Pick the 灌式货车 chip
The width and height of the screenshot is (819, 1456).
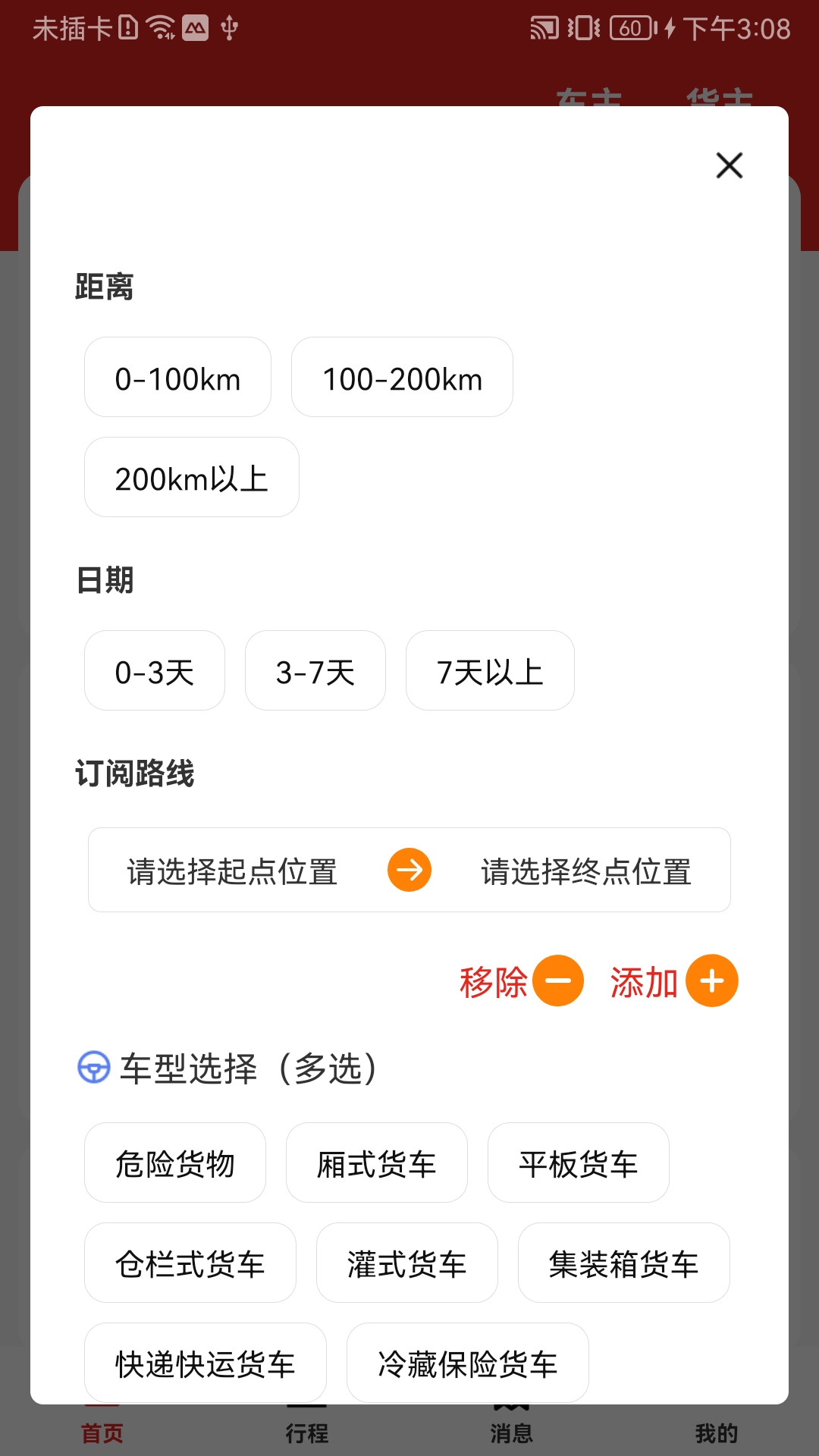click(407, 1263)
